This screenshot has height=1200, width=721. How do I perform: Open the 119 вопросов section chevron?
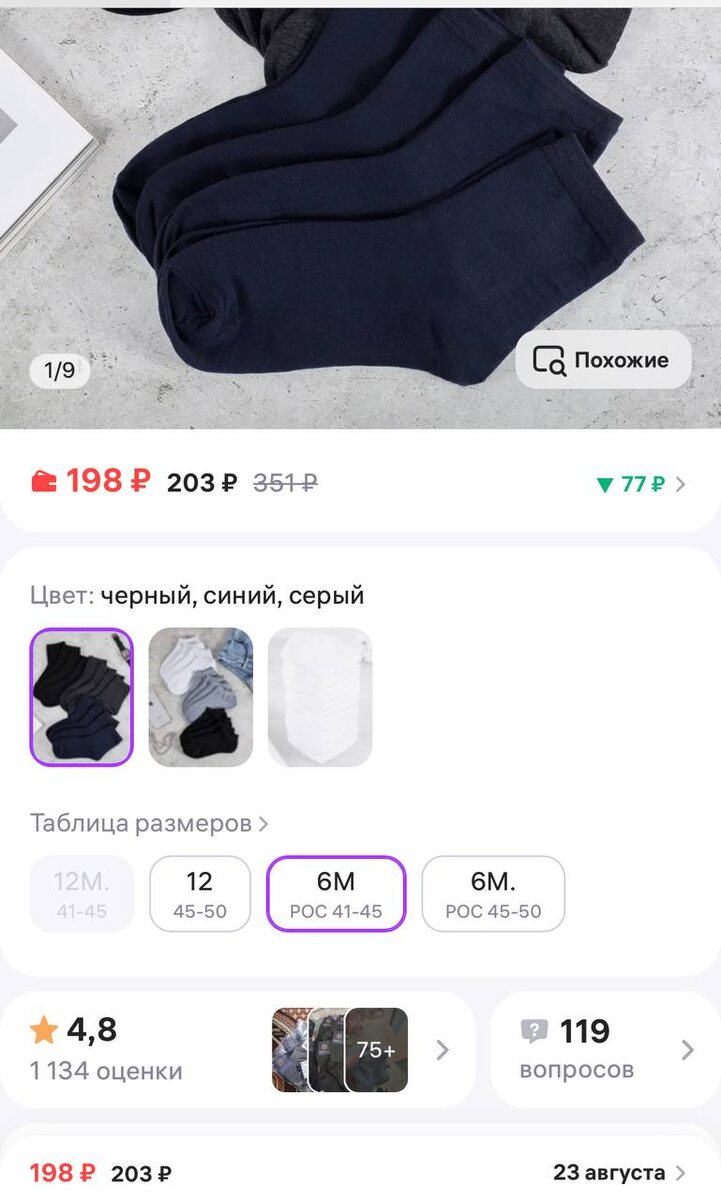click(x=688, y=1050)
